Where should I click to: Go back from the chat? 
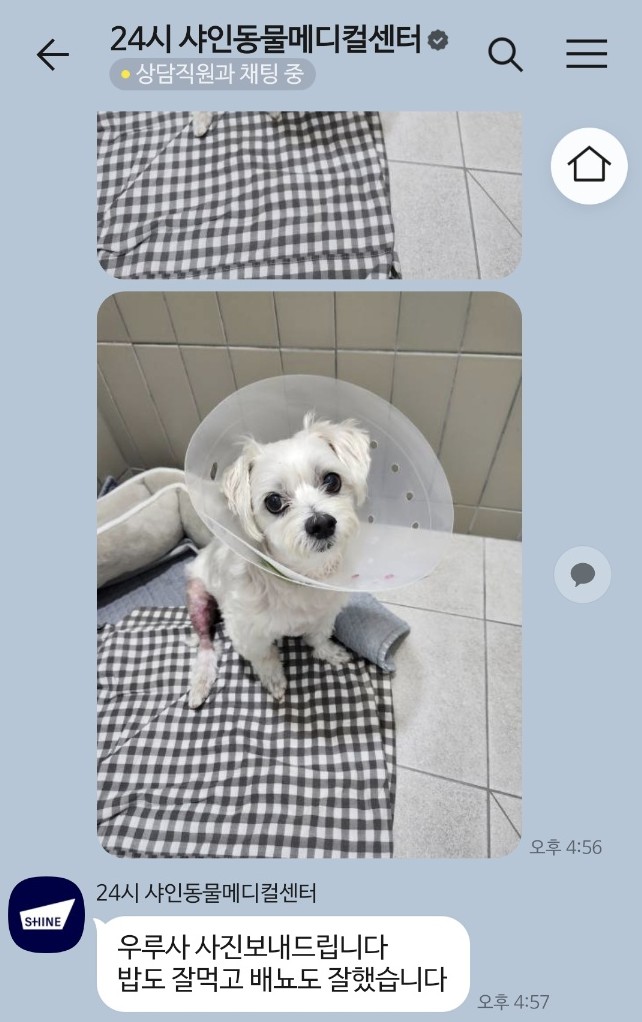click(x=52, y=55)
